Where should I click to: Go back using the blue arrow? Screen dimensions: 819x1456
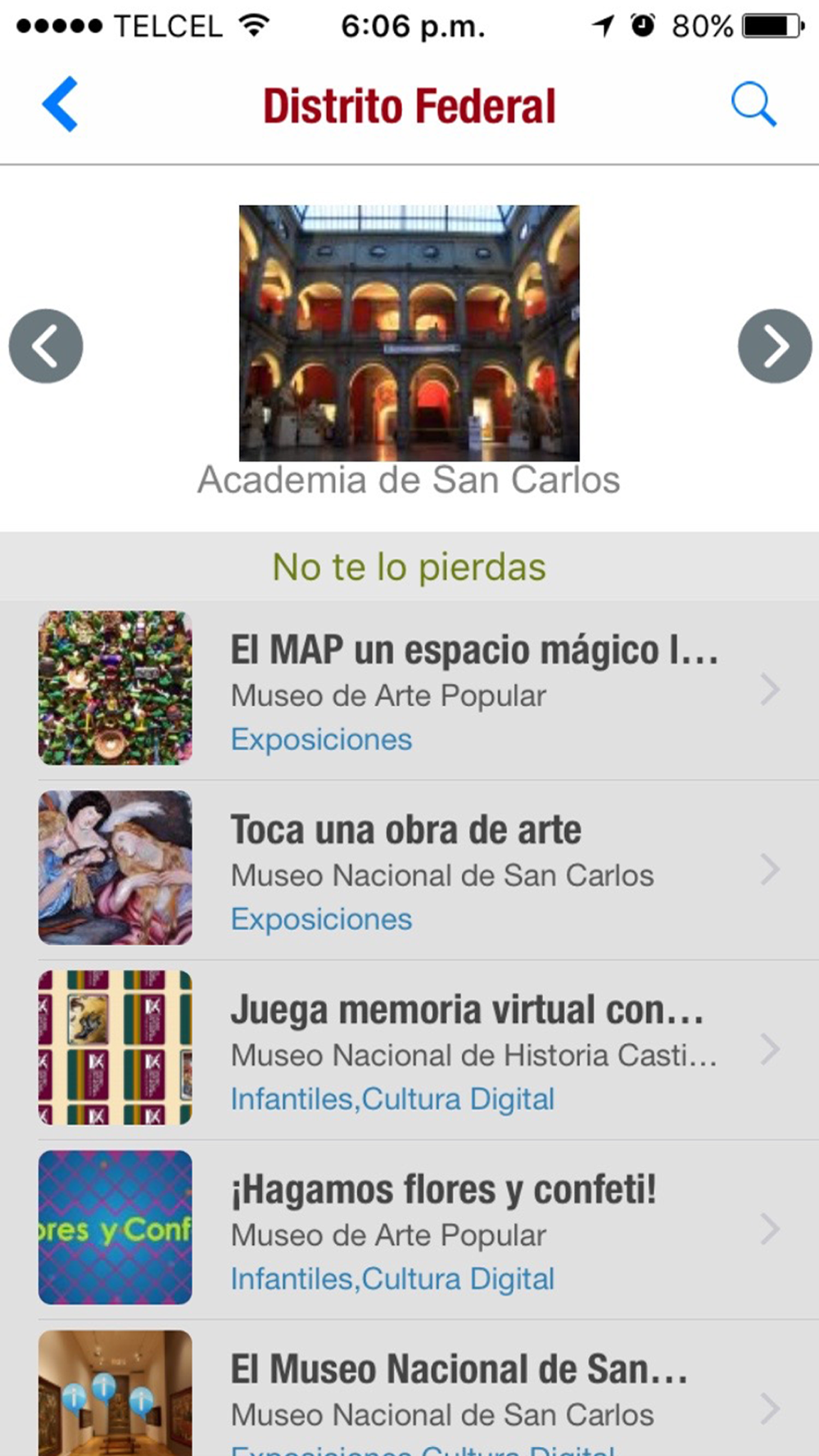pos(61,104)
